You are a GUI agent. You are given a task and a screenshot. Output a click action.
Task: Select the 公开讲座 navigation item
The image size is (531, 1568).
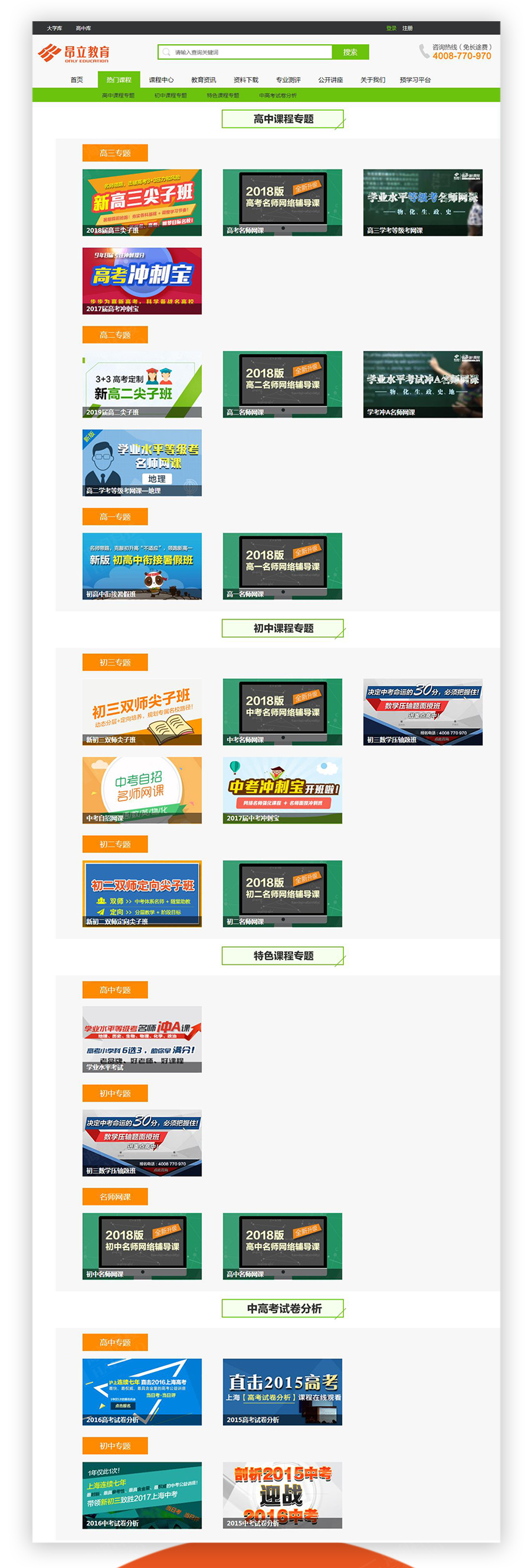pyautogui.click(x=330, y=80)
